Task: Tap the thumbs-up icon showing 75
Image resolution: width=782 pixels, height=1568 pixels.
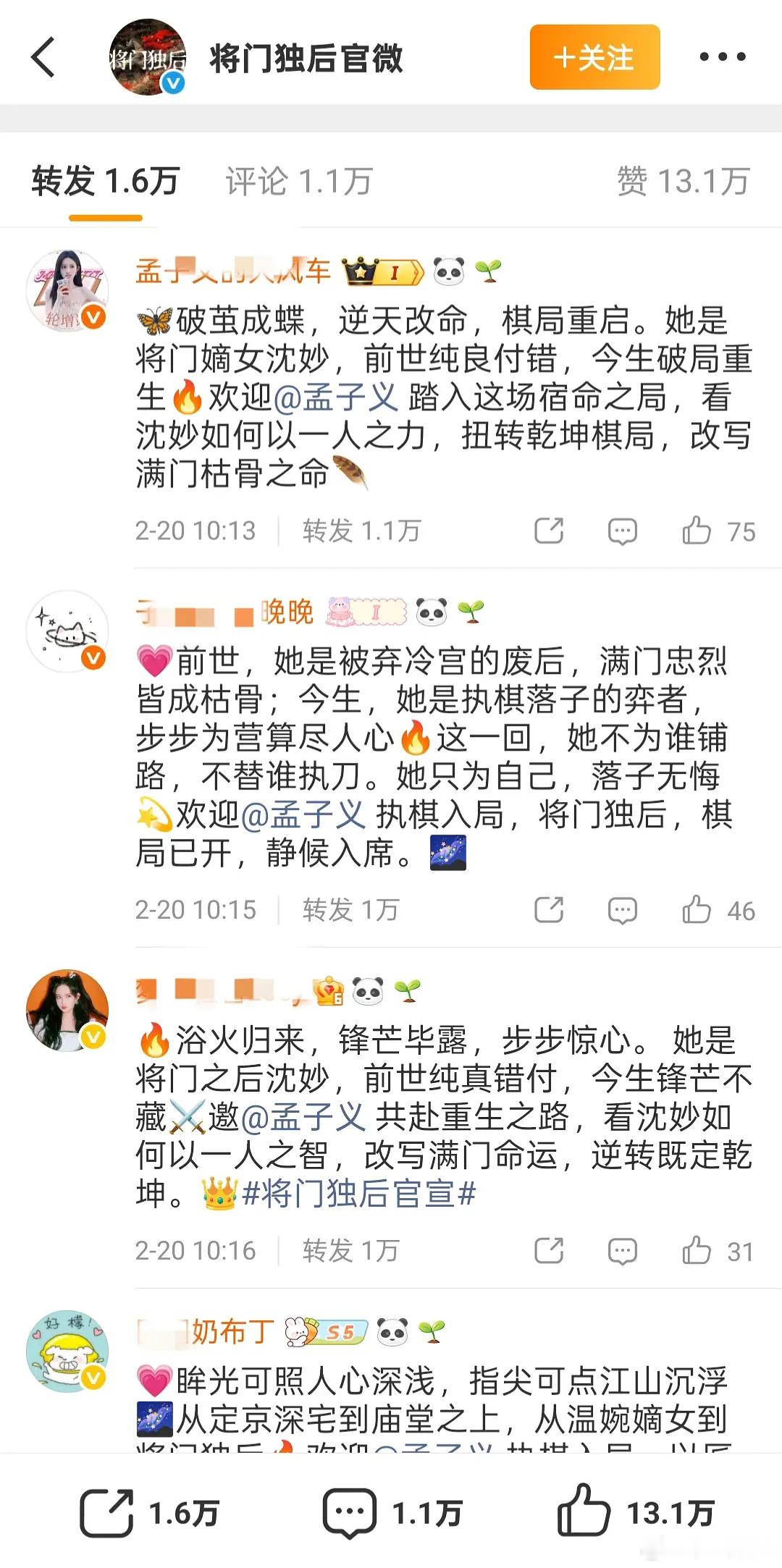Action: [x=699, y=529]
